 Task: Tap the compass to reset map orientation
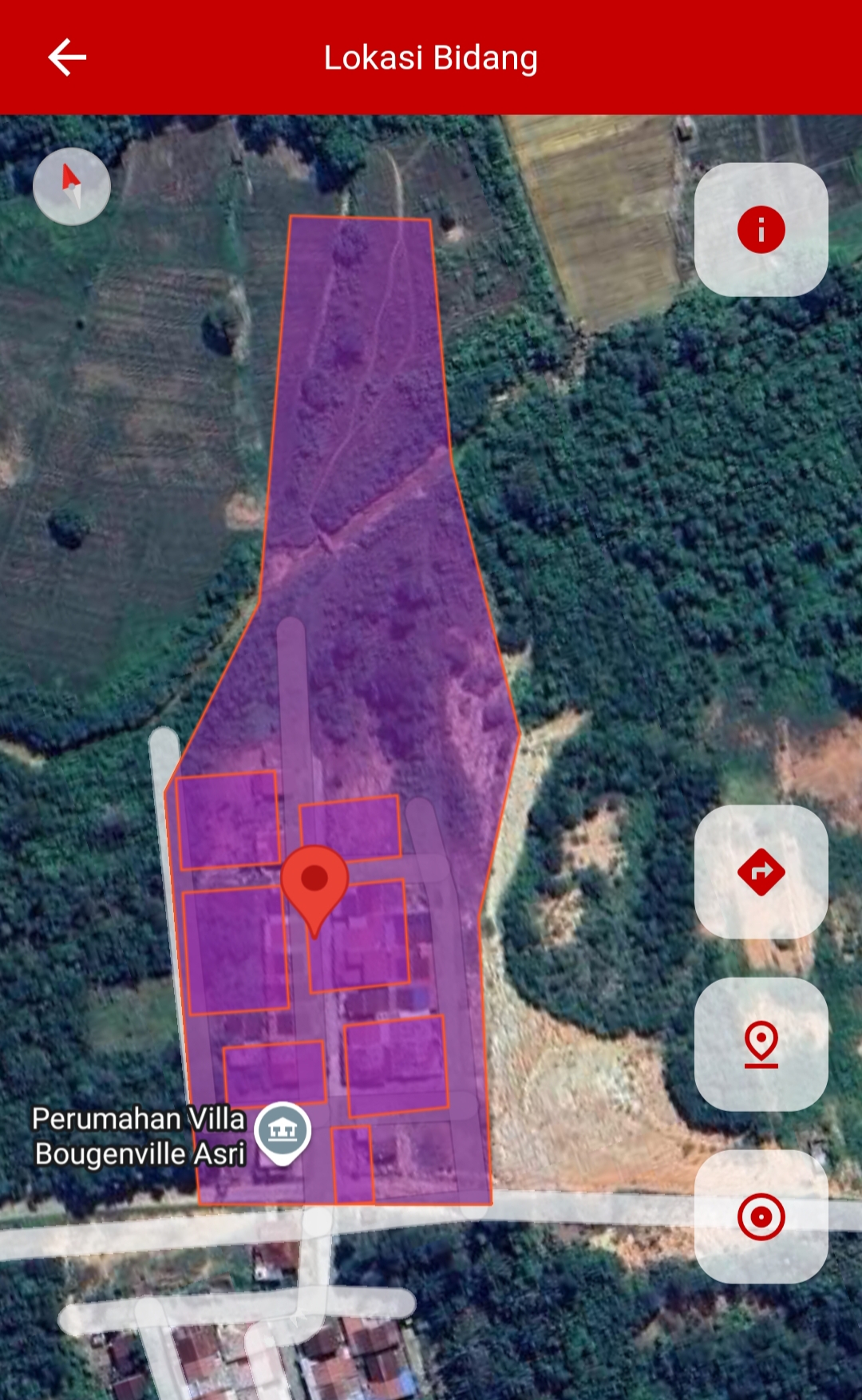point(72,186)
